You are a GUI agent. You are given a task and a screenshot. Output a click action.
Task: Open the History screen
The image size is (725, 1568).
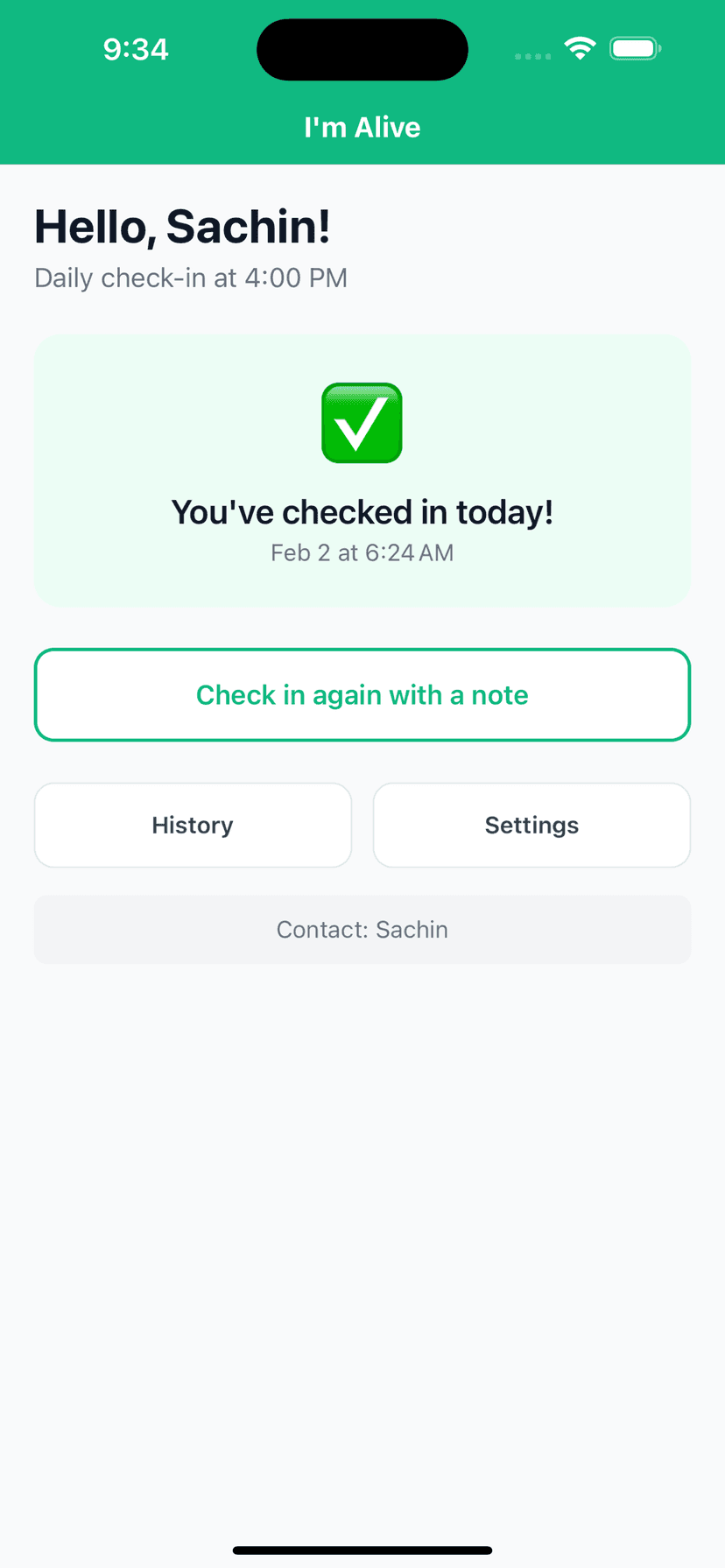(x=193, y=824)
